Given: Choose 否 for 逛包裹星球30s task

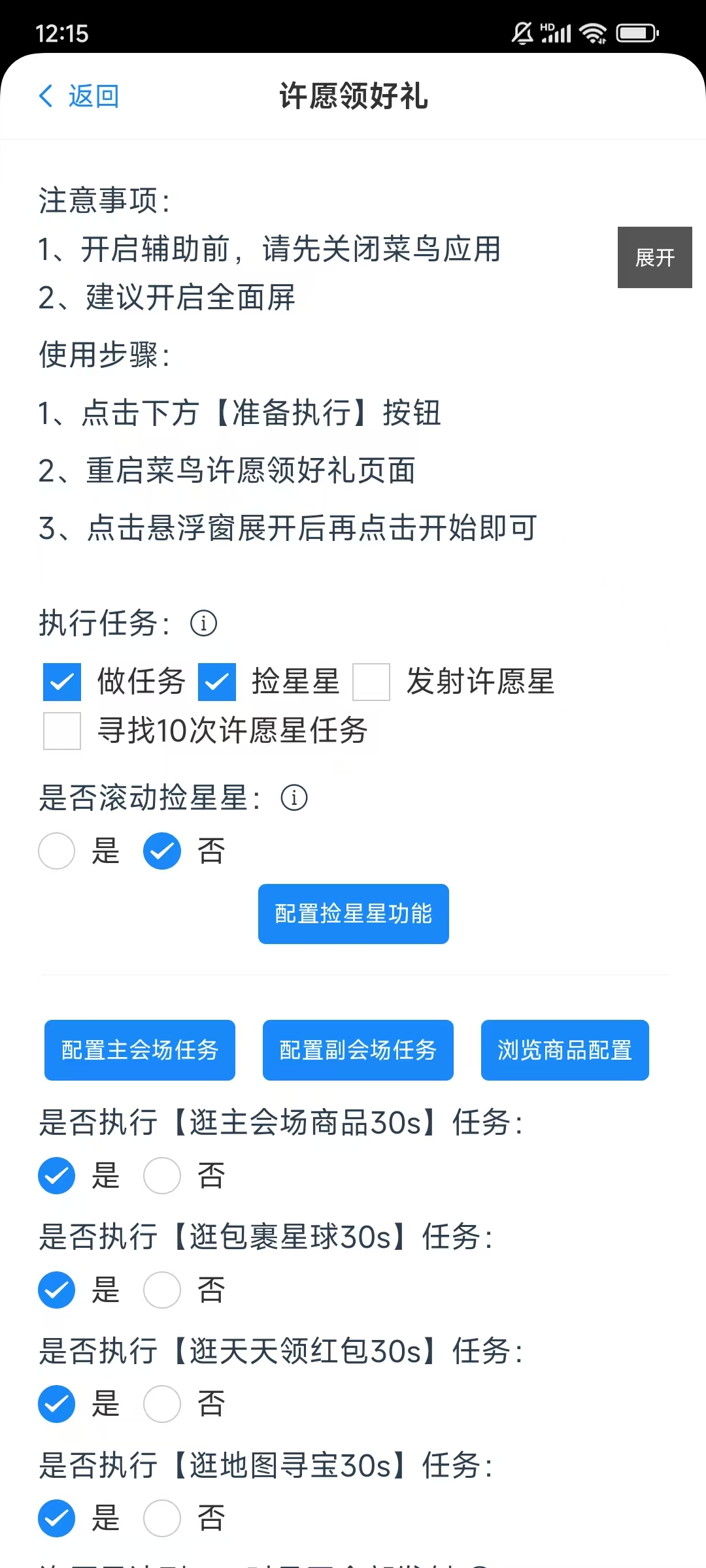Looking at the screenshot, I should tap(162, 1290).
